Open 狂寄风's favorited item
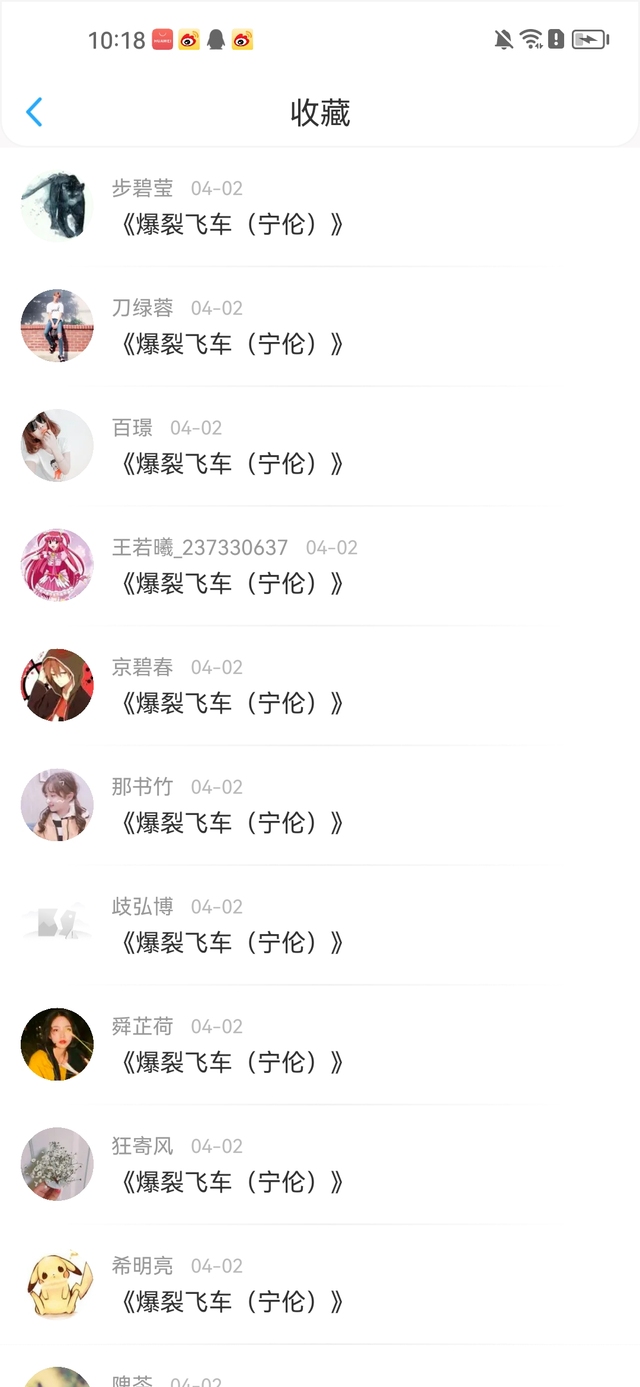The width and height of the screenshot is (640, 1387). click(x=232, y=1182)
